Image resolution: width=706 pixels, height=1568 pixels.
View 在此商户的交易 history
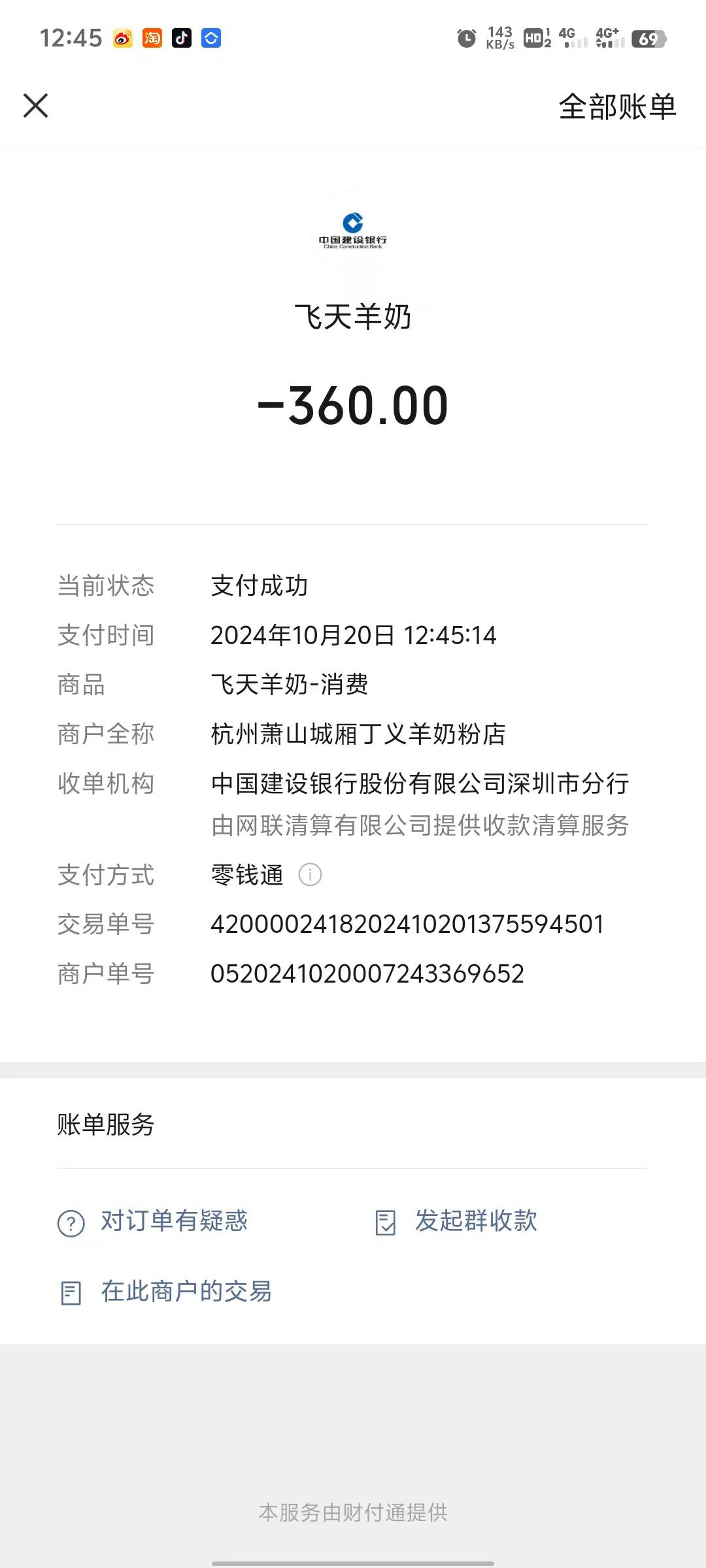[186, 1292]
